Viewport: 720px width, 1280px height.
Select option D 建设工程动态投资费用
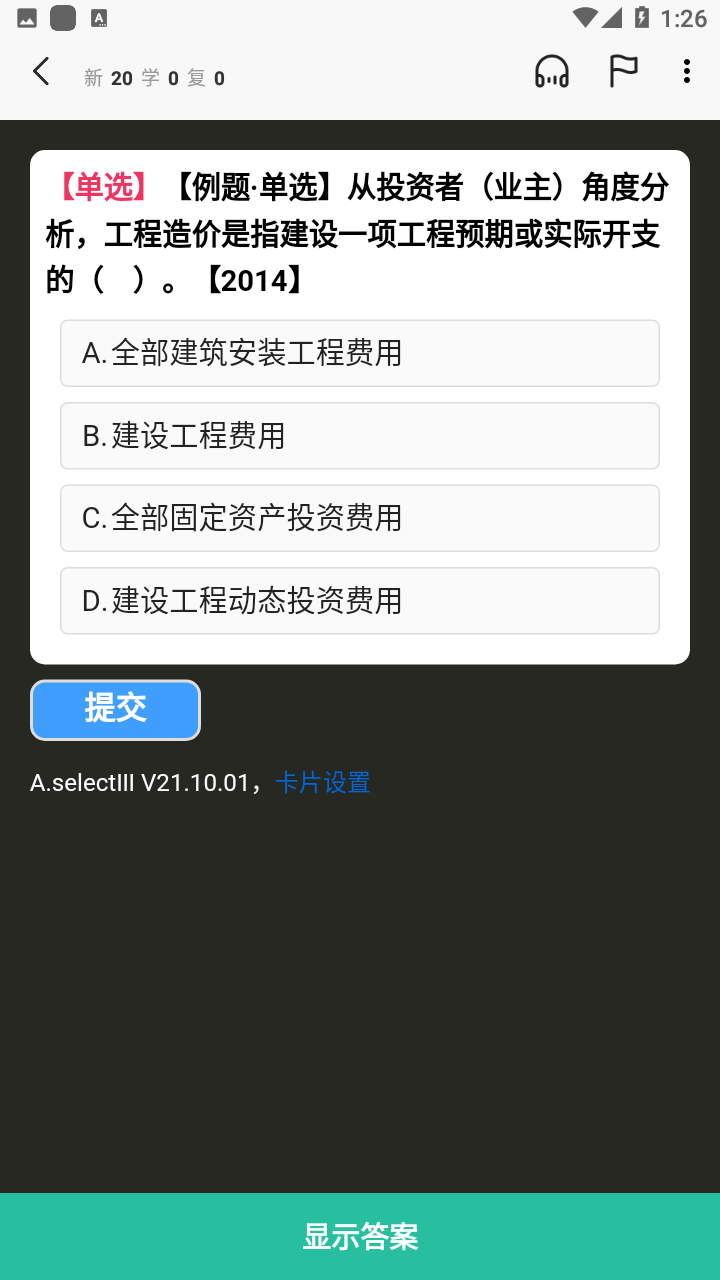tap(360, 601)
